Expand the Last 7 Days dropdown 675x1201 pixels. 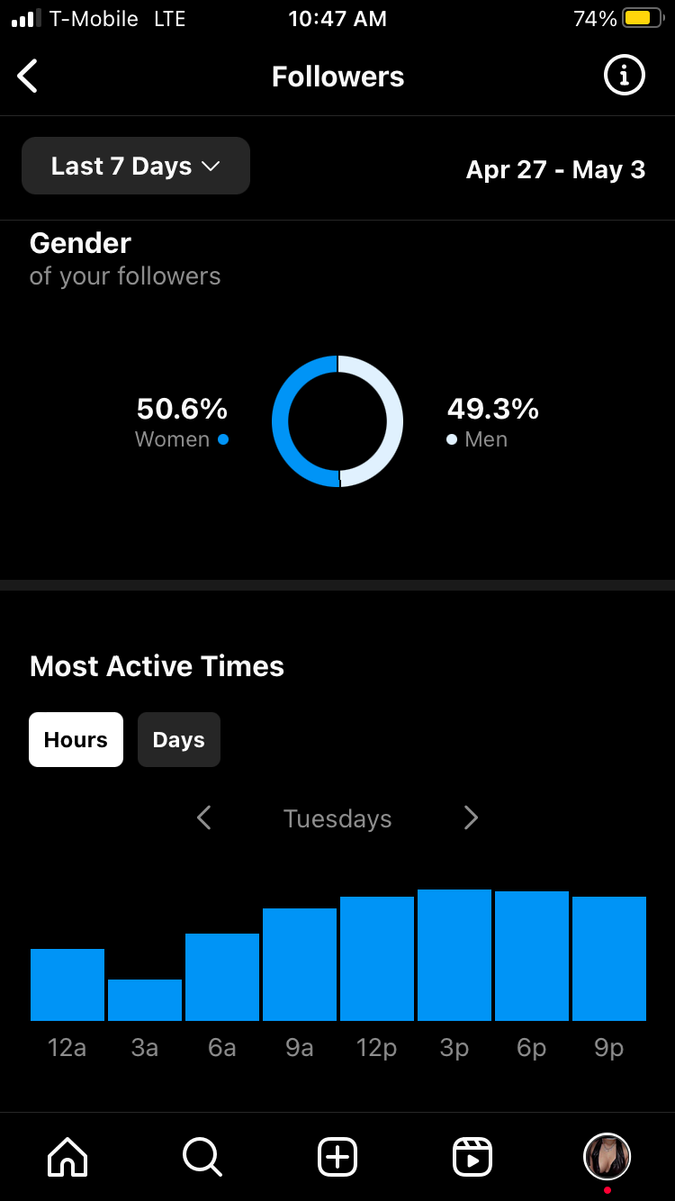136,166
